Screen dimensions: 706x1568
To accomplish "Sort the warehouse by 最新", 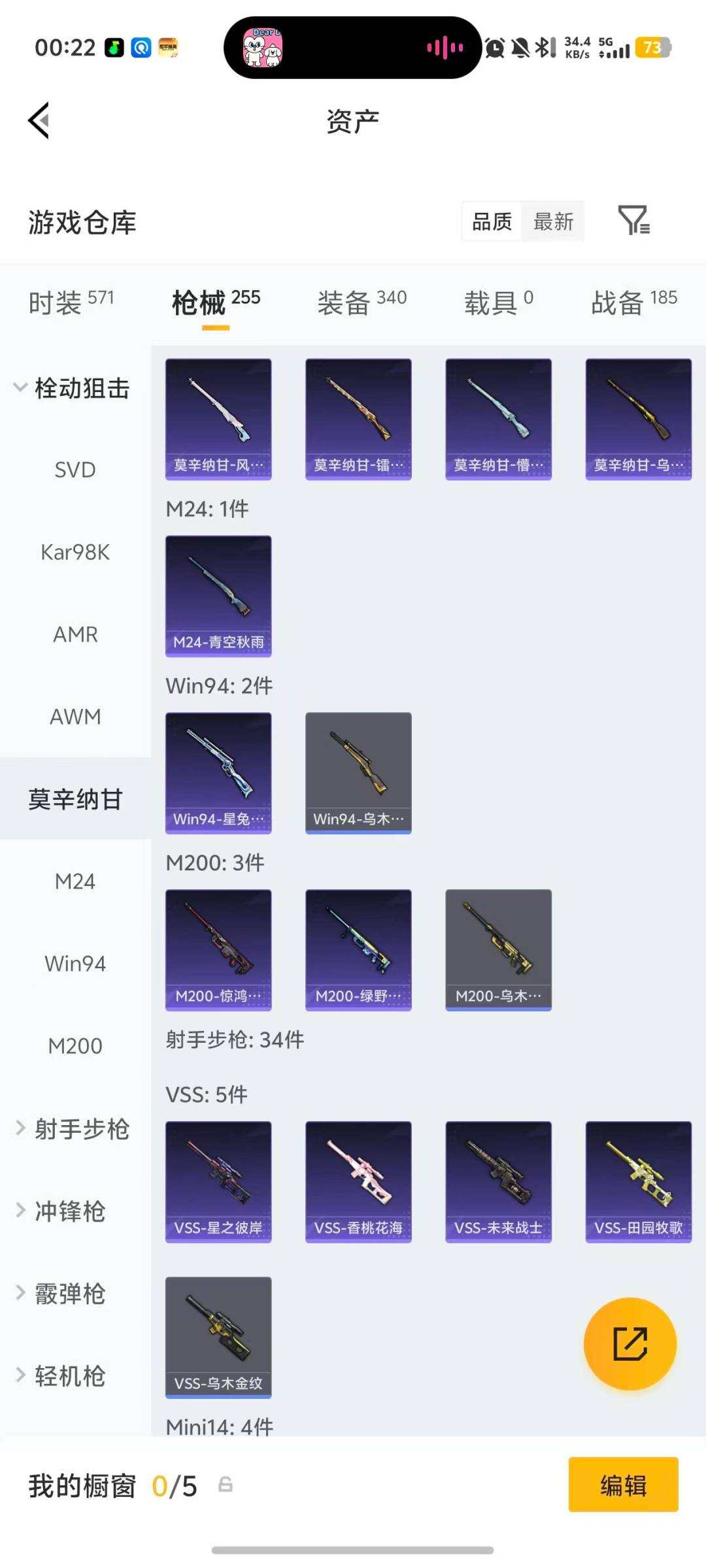I will 553,222.
